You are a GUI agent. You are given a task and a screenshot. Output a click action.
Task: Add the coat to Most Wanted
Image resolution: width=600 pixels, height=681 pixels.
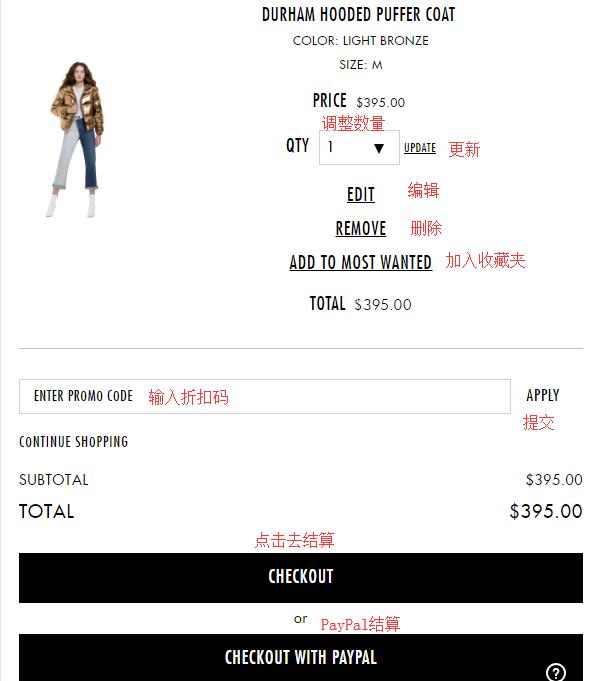pyautogui.click(x=360, y=262)
